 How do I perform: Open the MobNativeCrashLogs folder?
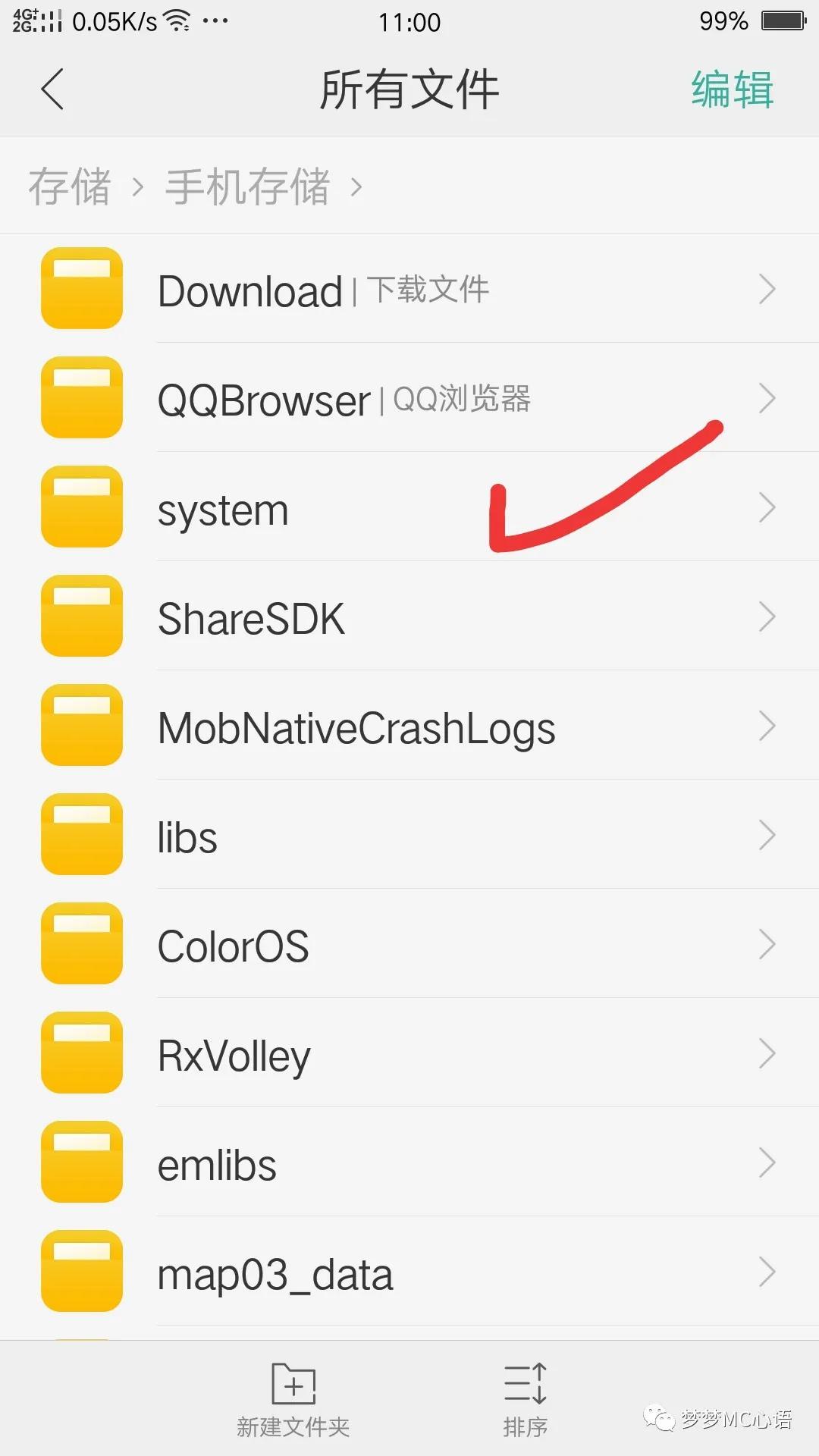(x=409, y=727)
